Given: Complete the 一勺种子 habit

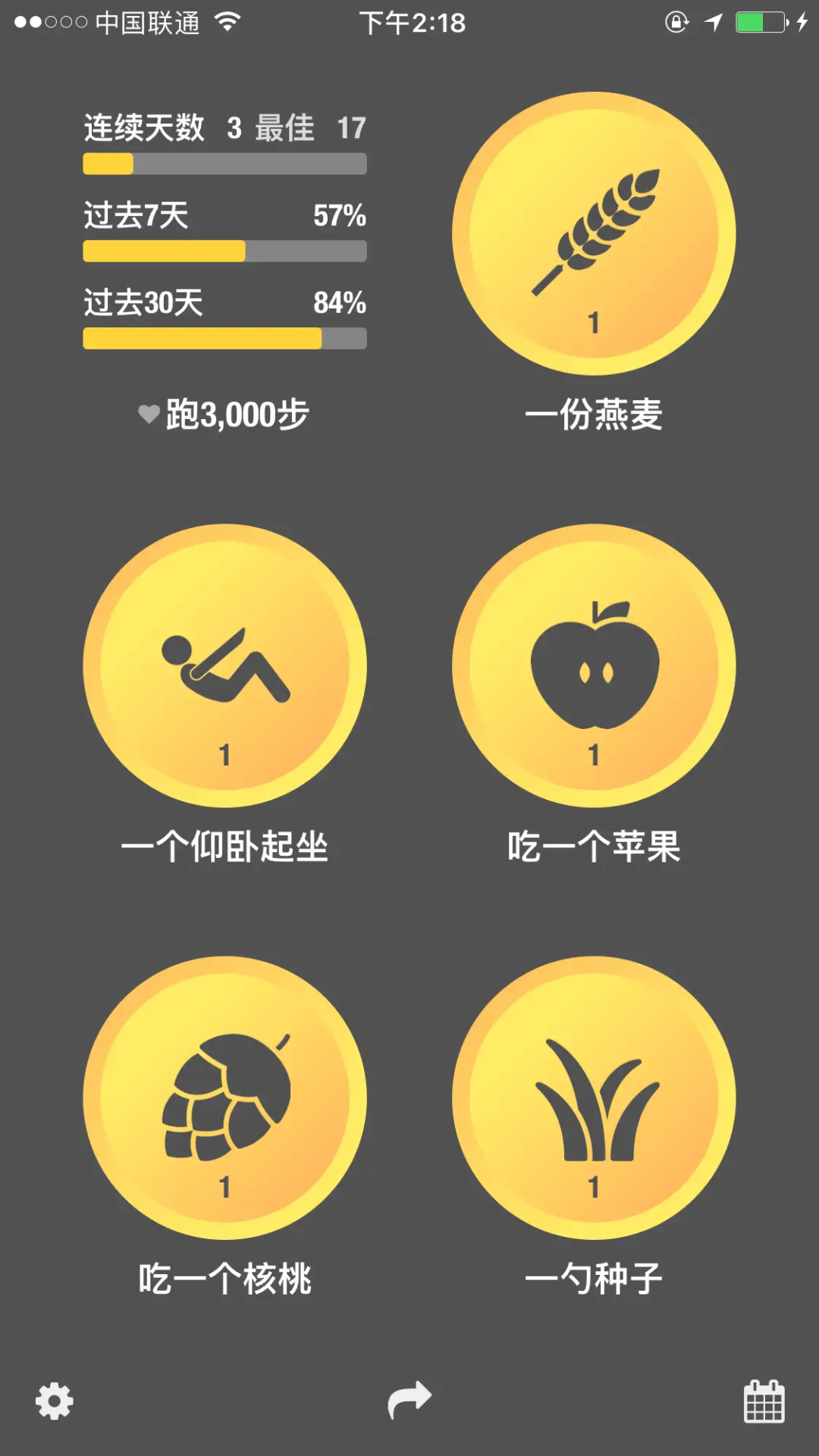Looking at the screenshot, I should 594,1097.
